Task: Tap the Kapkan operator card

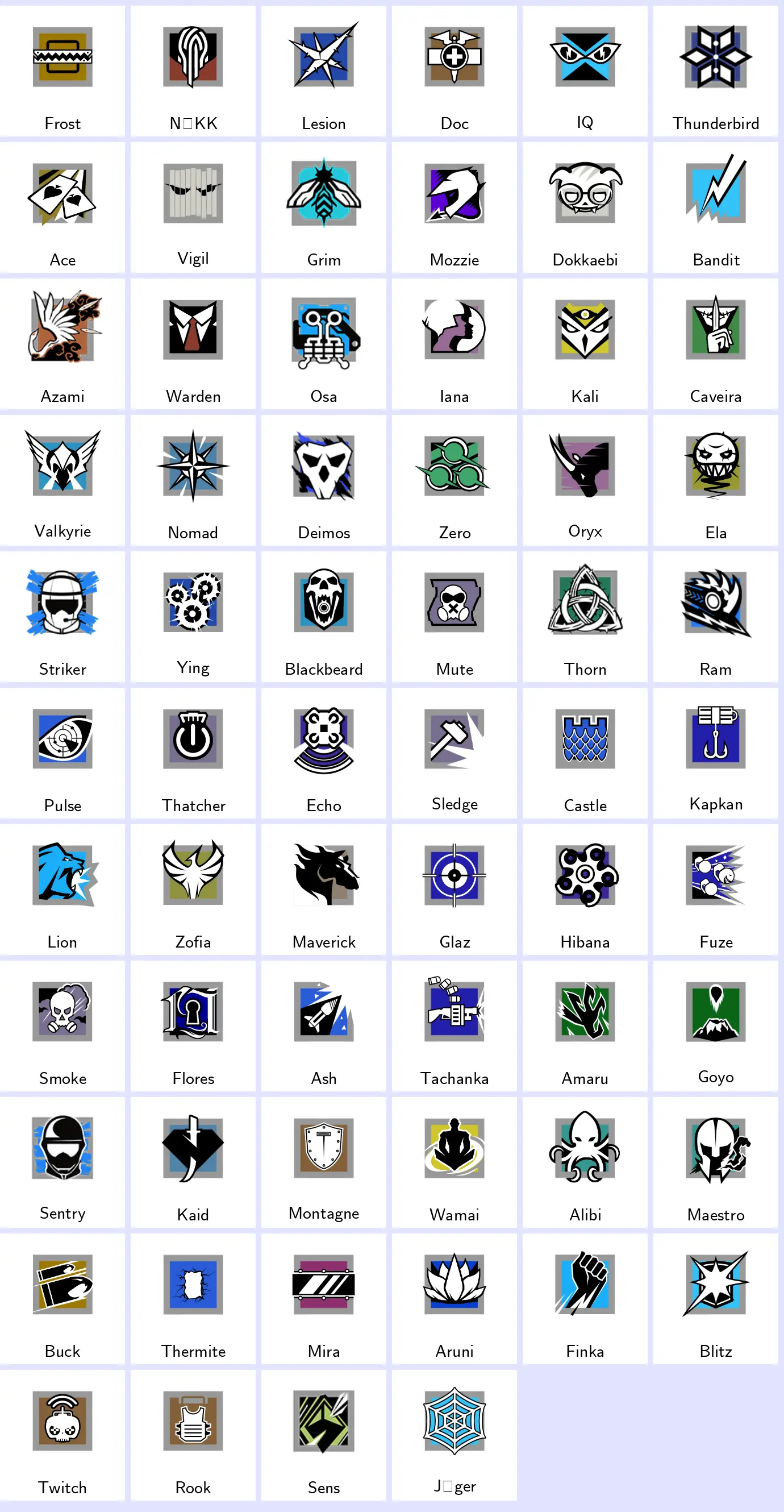Action: tap(715, 753)
